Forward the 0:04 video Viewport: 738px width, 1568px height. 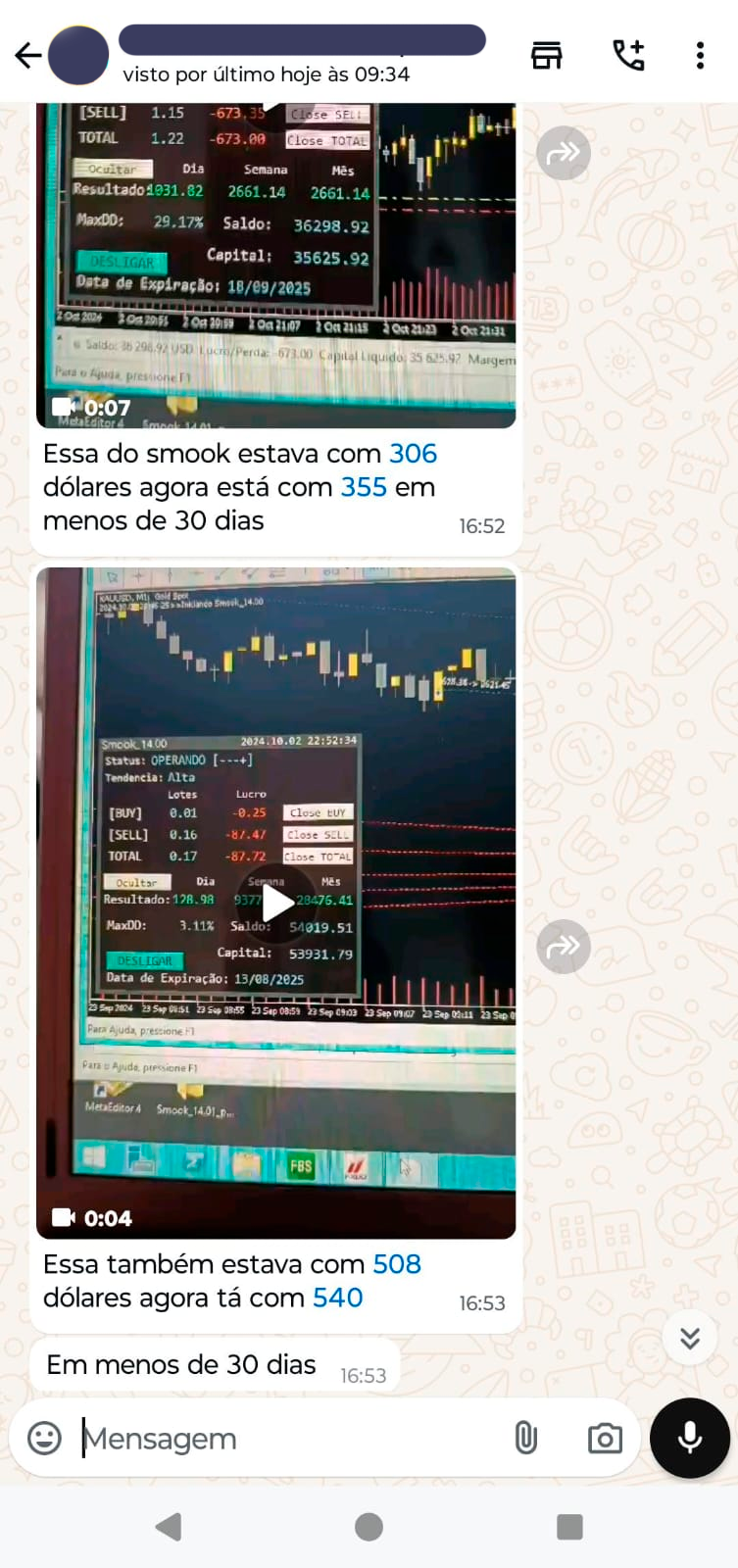pyautogui.click(x=564, y=946)
